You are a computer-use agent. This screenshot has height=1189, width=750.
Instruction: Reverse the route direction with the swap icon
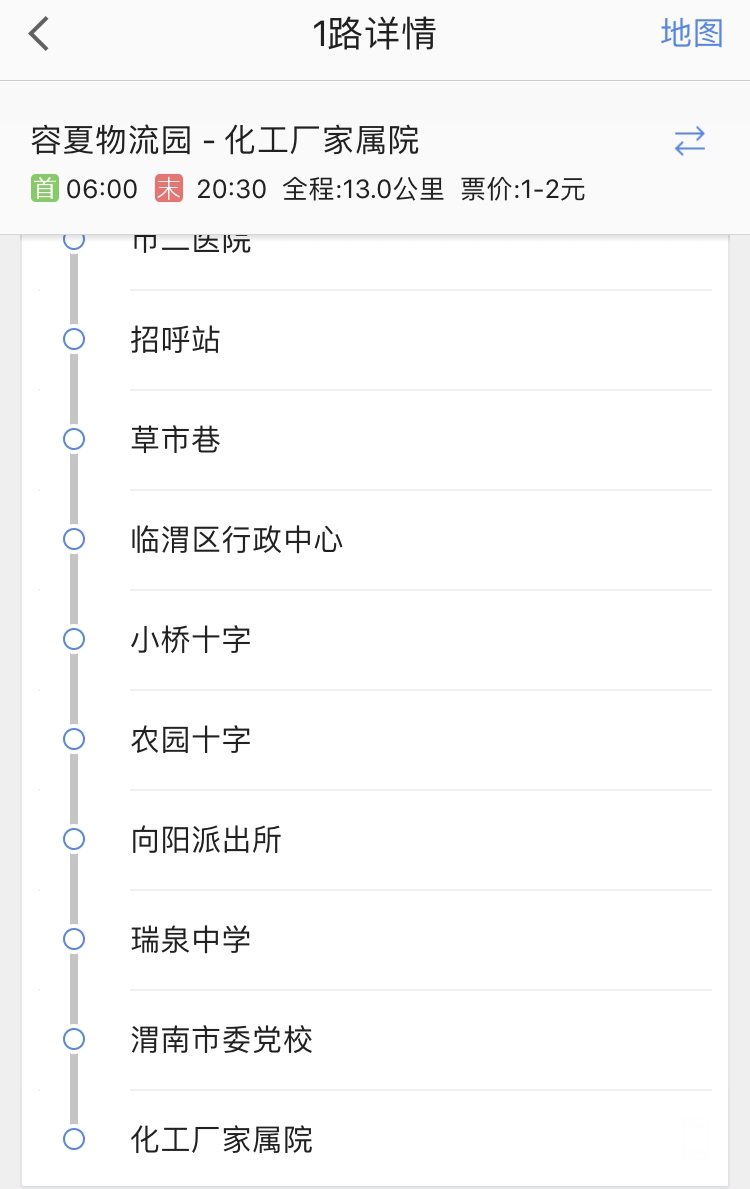[690, 141]
